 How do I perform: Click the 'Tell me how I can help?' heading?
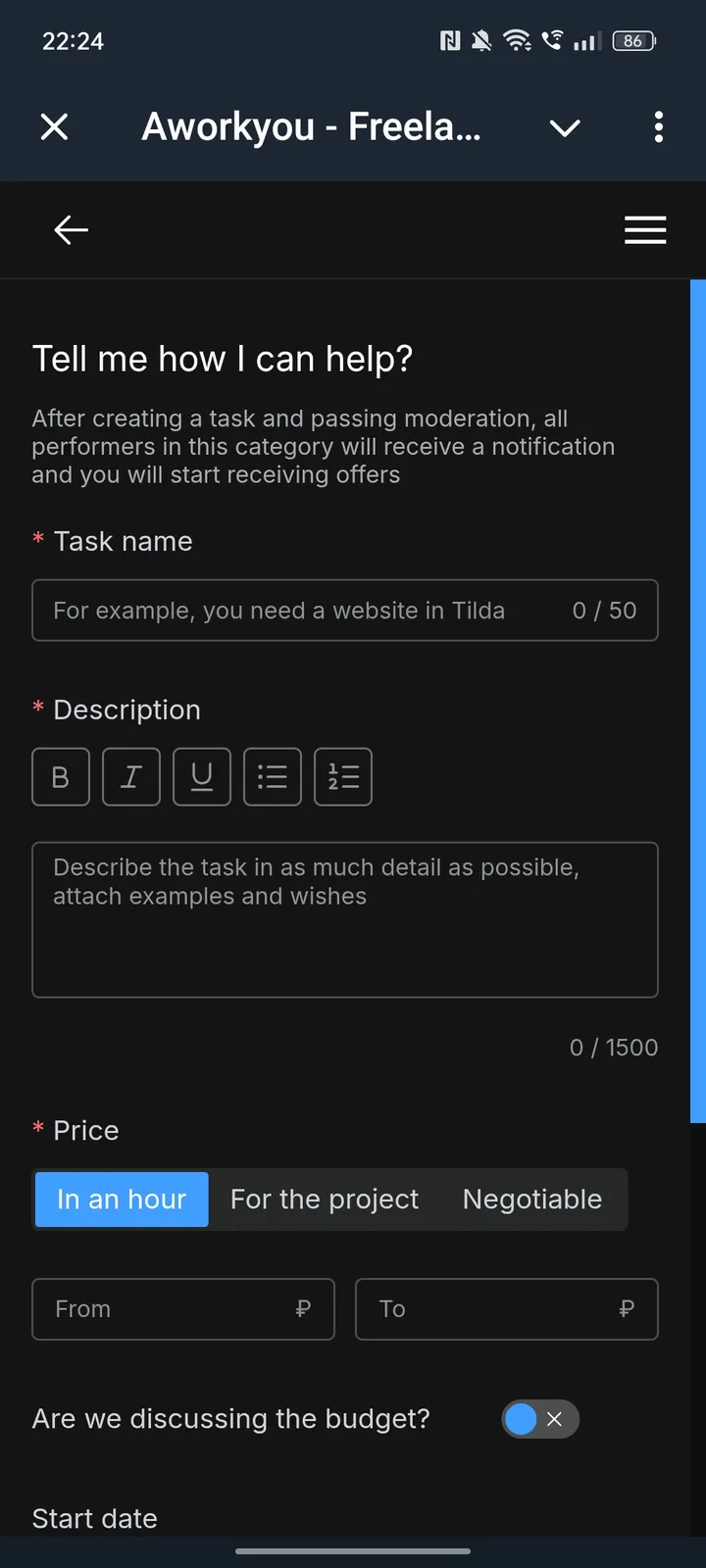point(222,359)
